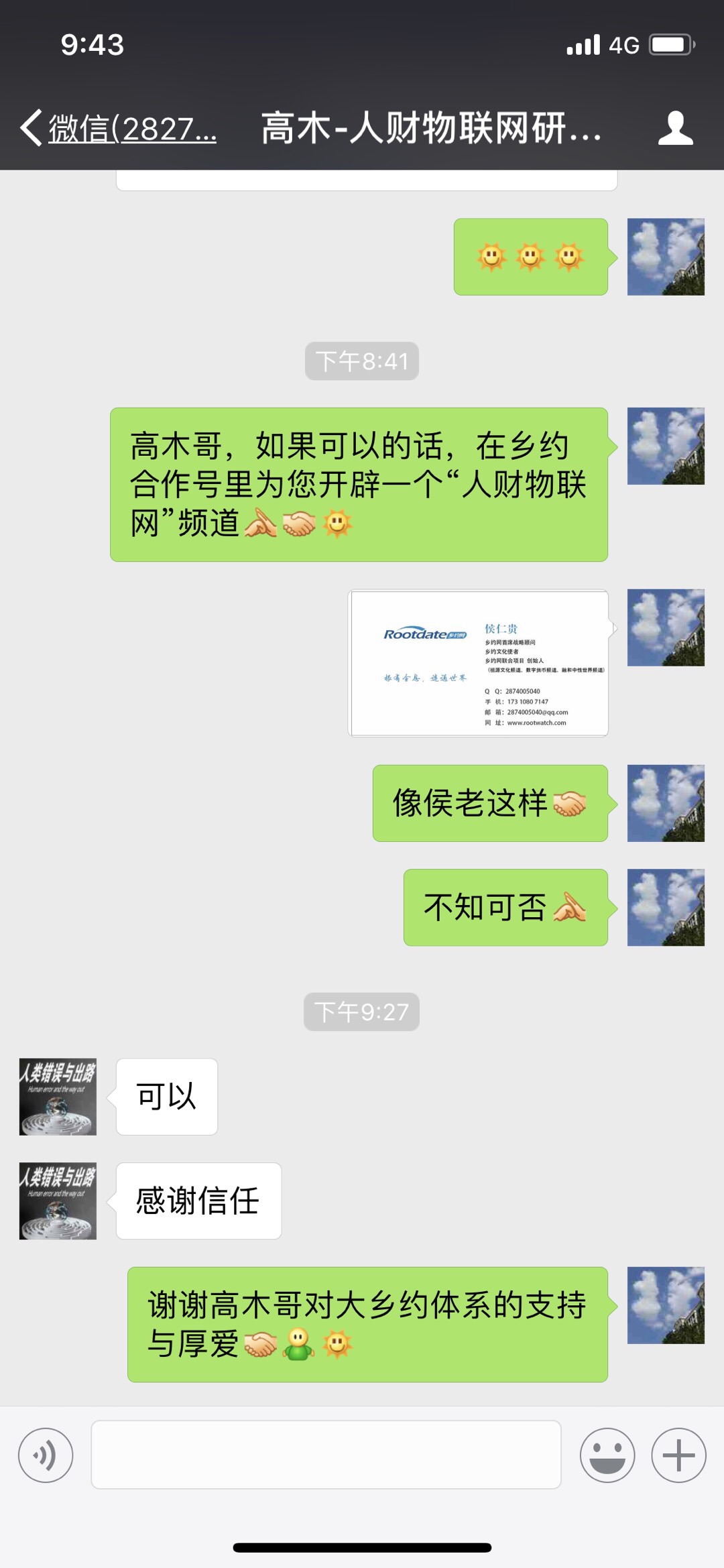Go back to the WeChat chat list

coord(117,128)
